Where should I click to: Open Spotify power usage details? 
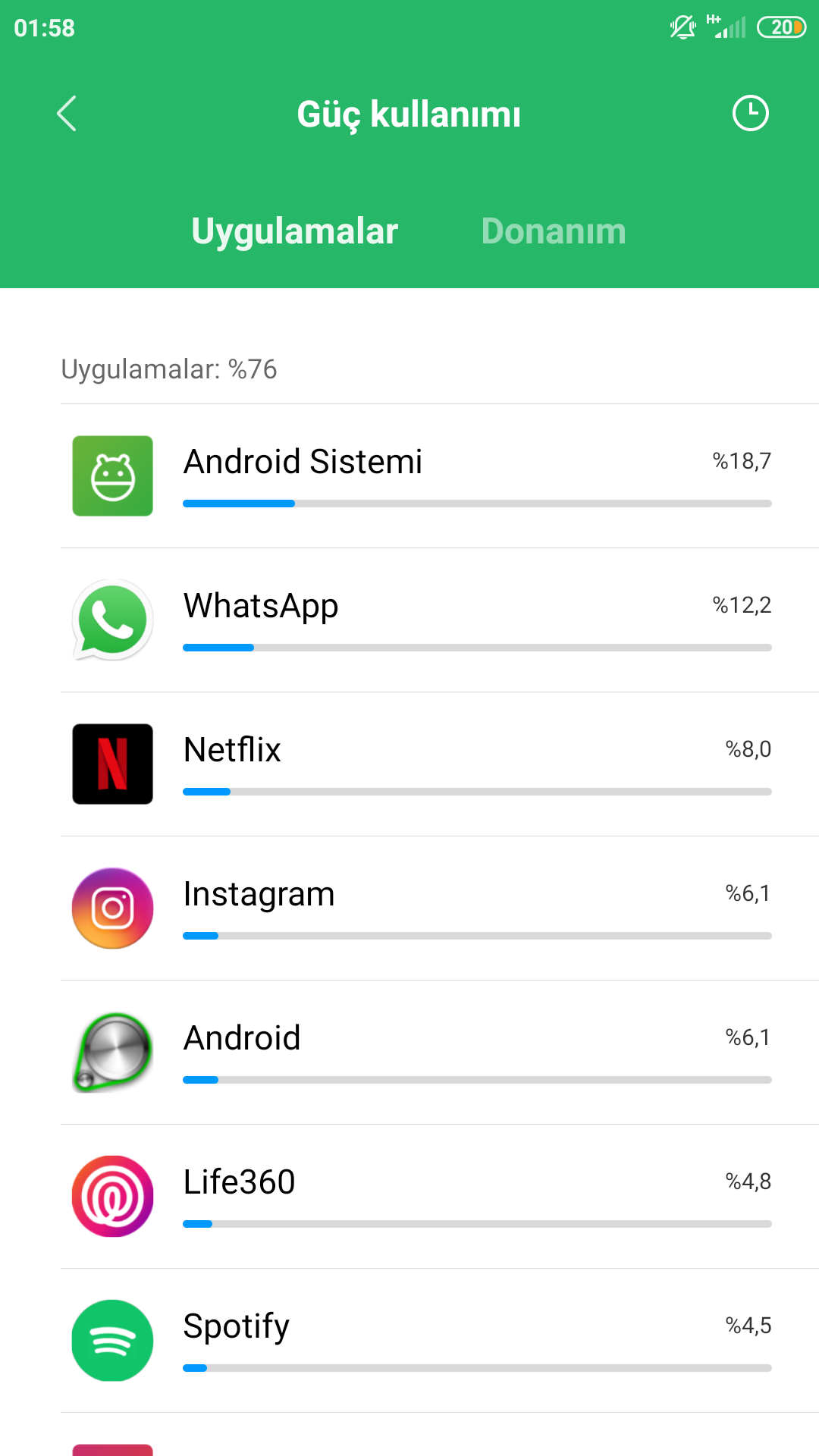[440, 1341]
